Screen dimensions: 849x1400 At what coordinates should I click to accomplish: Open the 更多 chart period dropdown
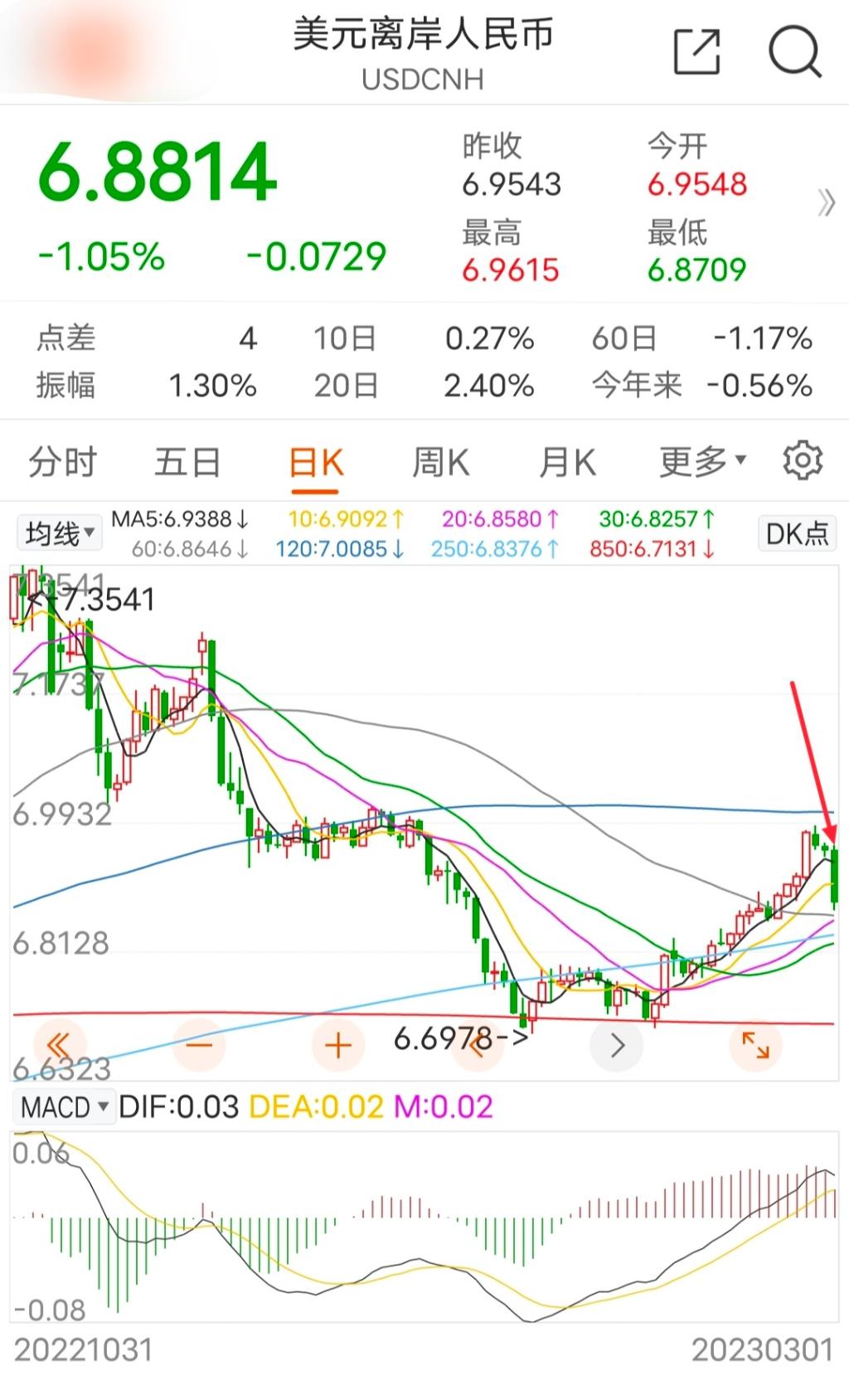pyautogui.click(x=702, y=460)
